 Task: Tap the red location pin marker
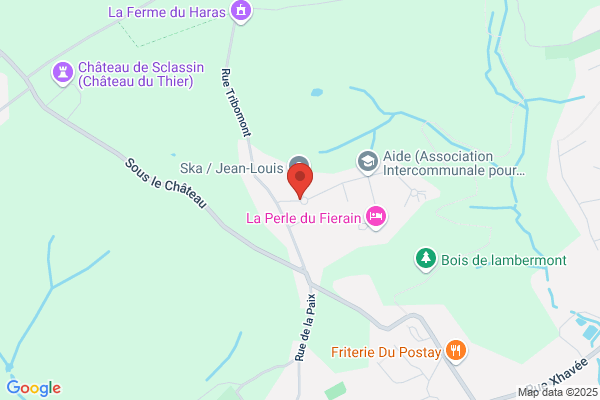coord(300,181)
